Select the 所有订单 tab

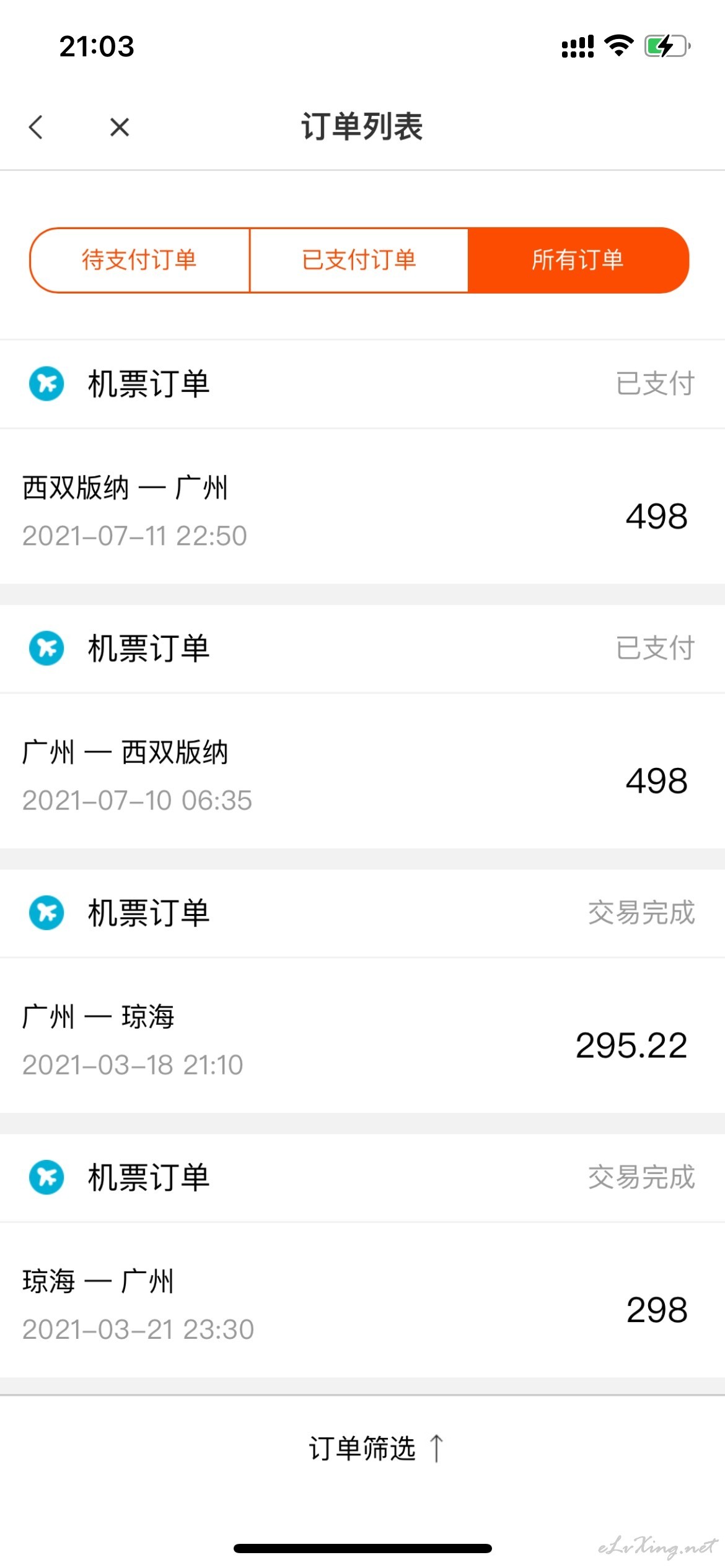pyautogui.click(x=578, y=260)
